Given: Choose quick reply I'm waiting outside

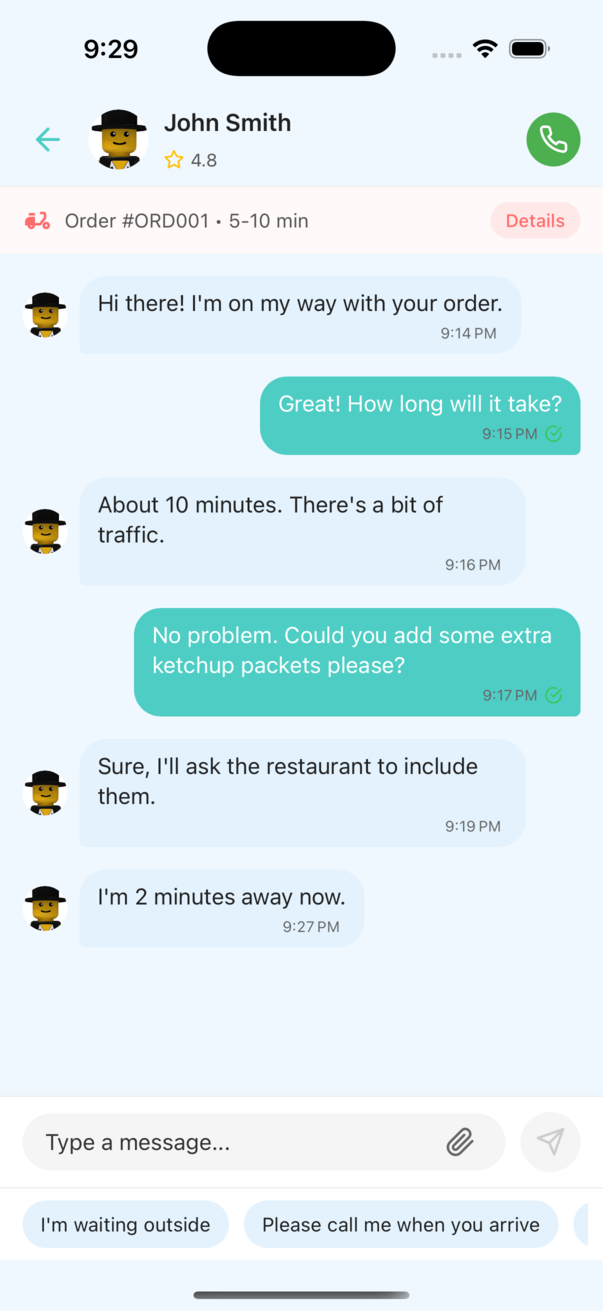Looking at the screenshot, I should [x=126, y=1225].
